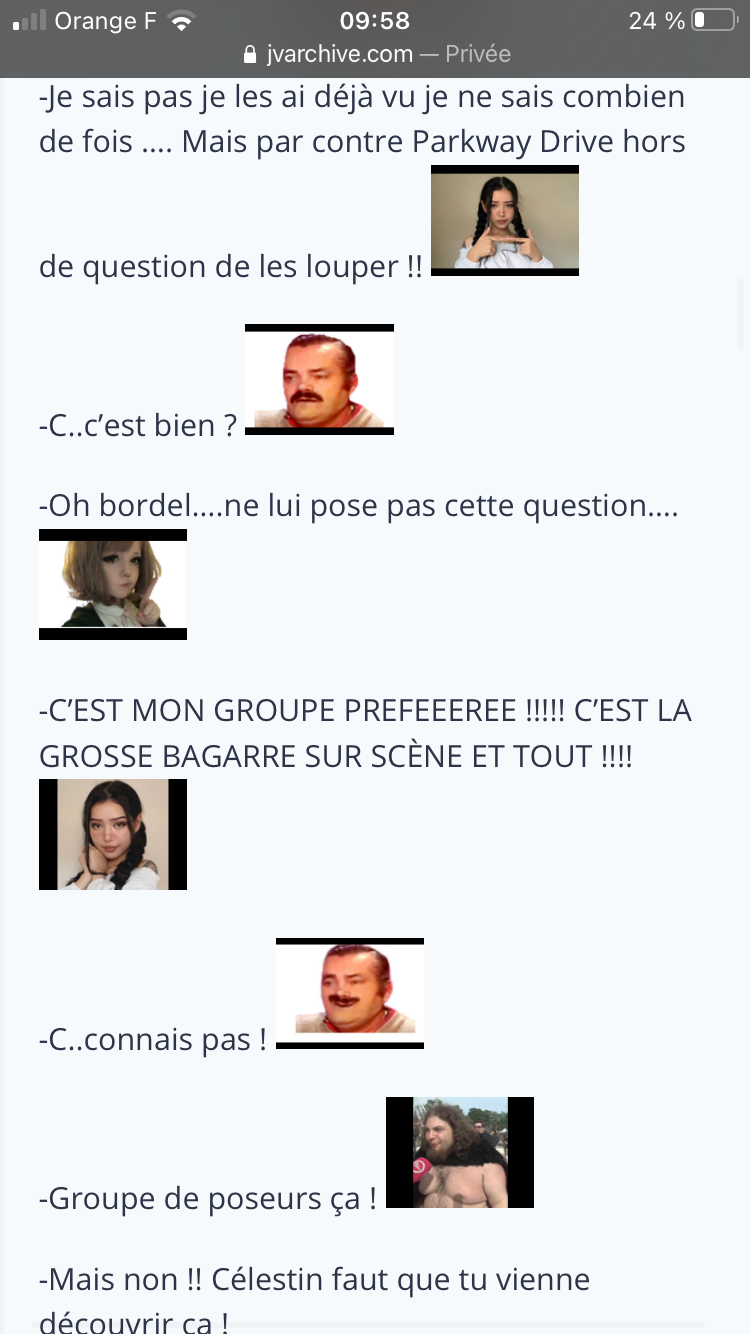The image size is (750, 1334).
Task: Open the sticker next to "C..connais pas !"
Action: 350,994
